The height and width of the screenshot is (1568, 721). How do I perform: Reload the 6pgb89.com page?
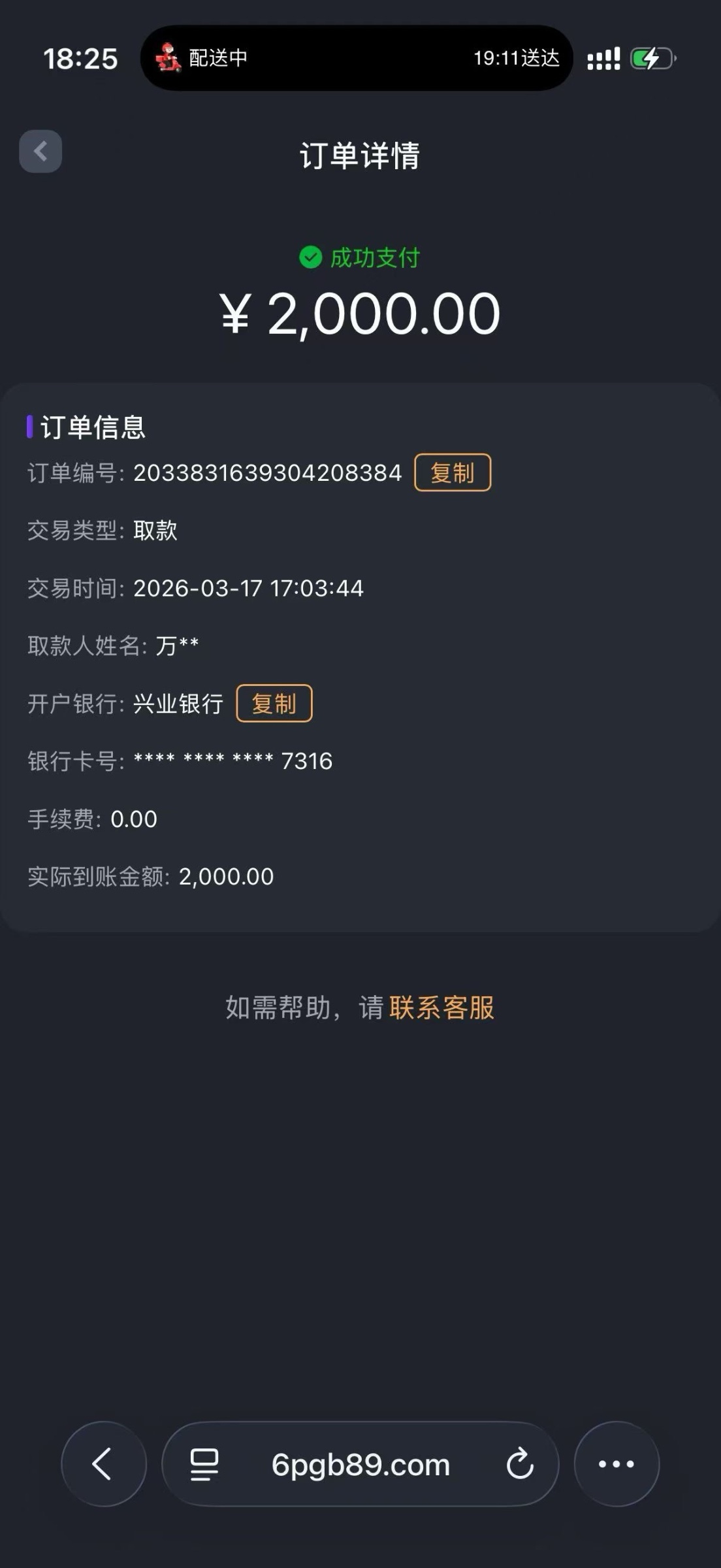(520, 1464)
